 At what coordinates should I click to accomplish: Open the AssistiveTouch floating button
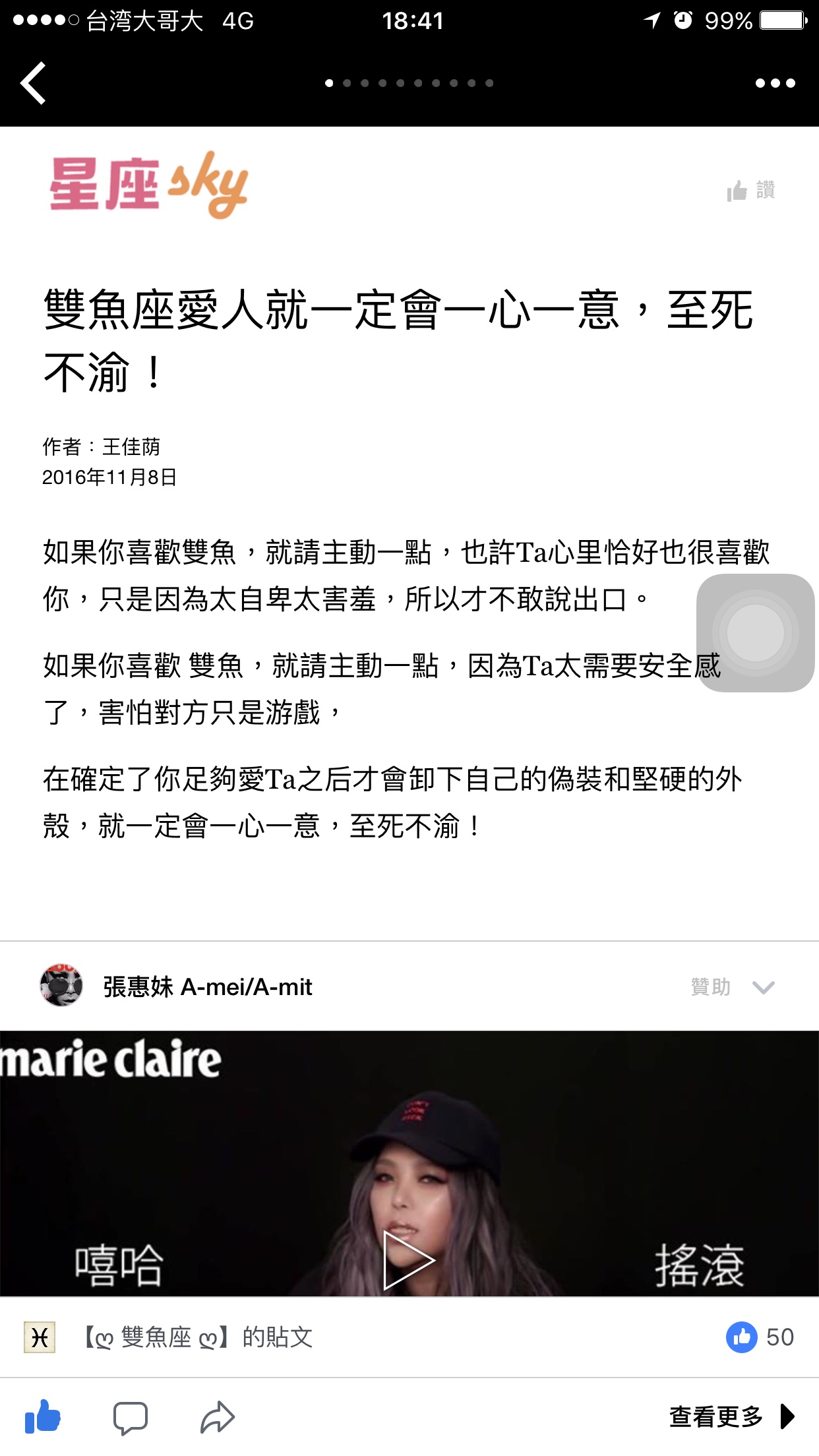point(755,633)
